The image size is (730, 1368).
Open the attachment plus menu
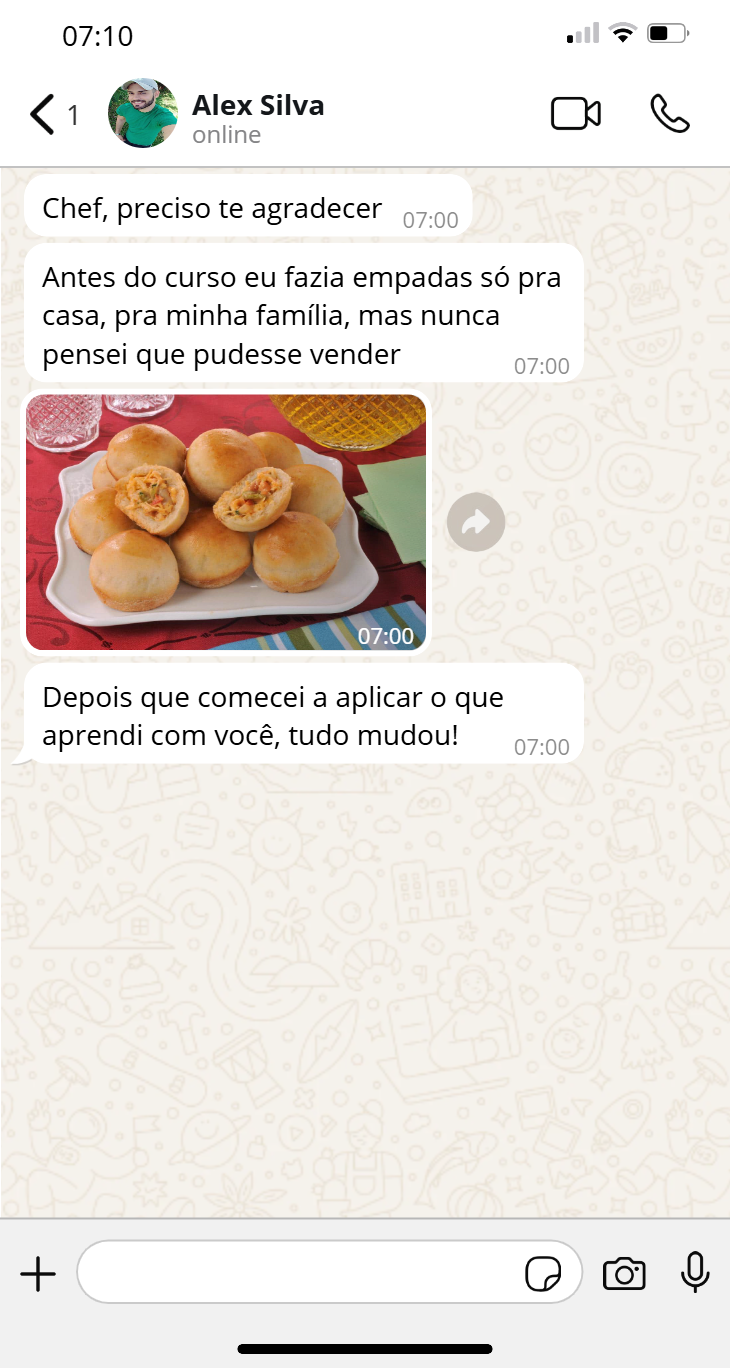pos(38,1274)
